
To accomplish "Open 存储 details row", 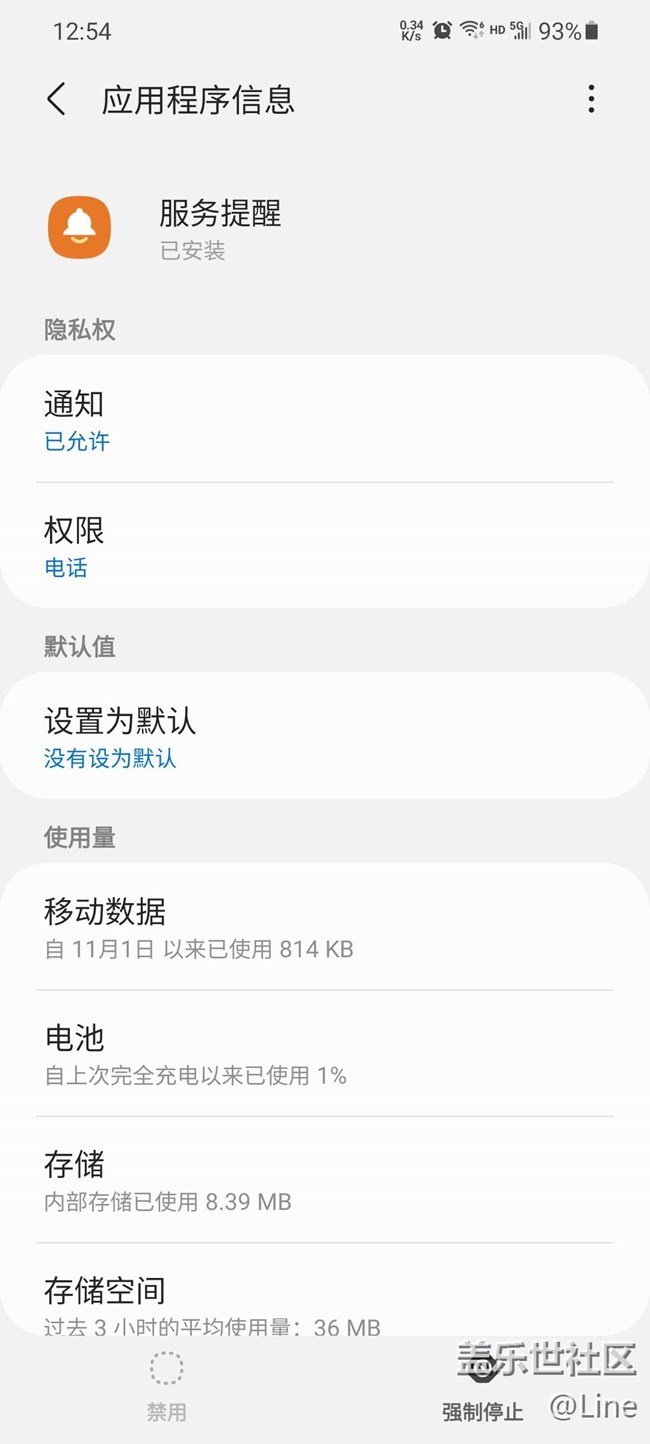I will (325, 1180).
